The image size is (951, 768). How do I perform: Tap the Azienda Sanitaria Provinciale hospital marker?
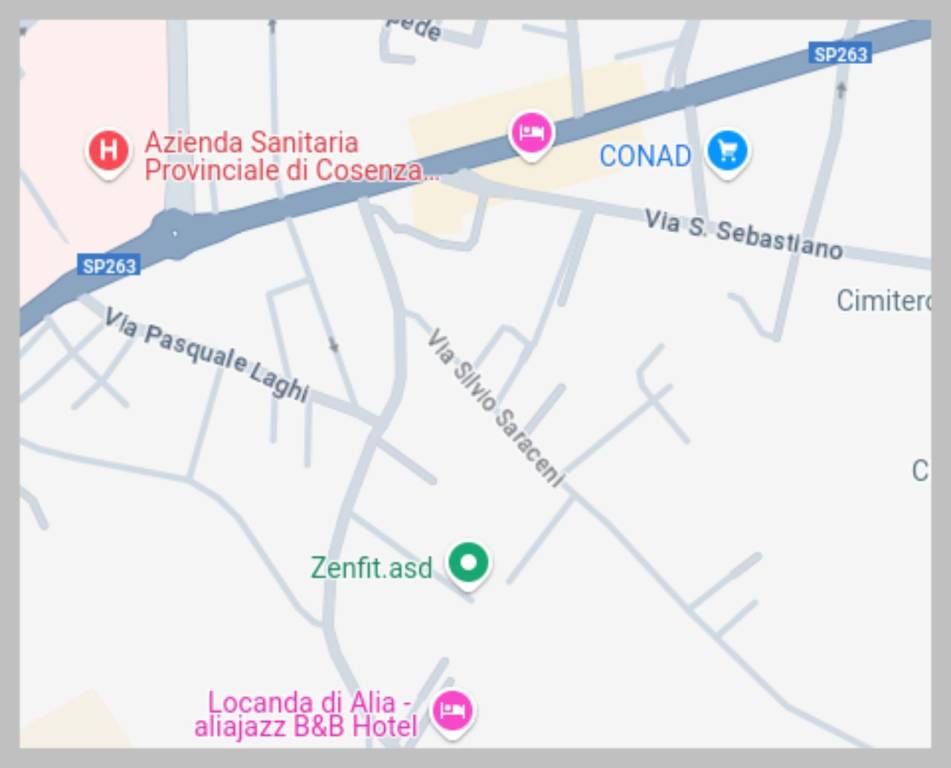(108, 152)
